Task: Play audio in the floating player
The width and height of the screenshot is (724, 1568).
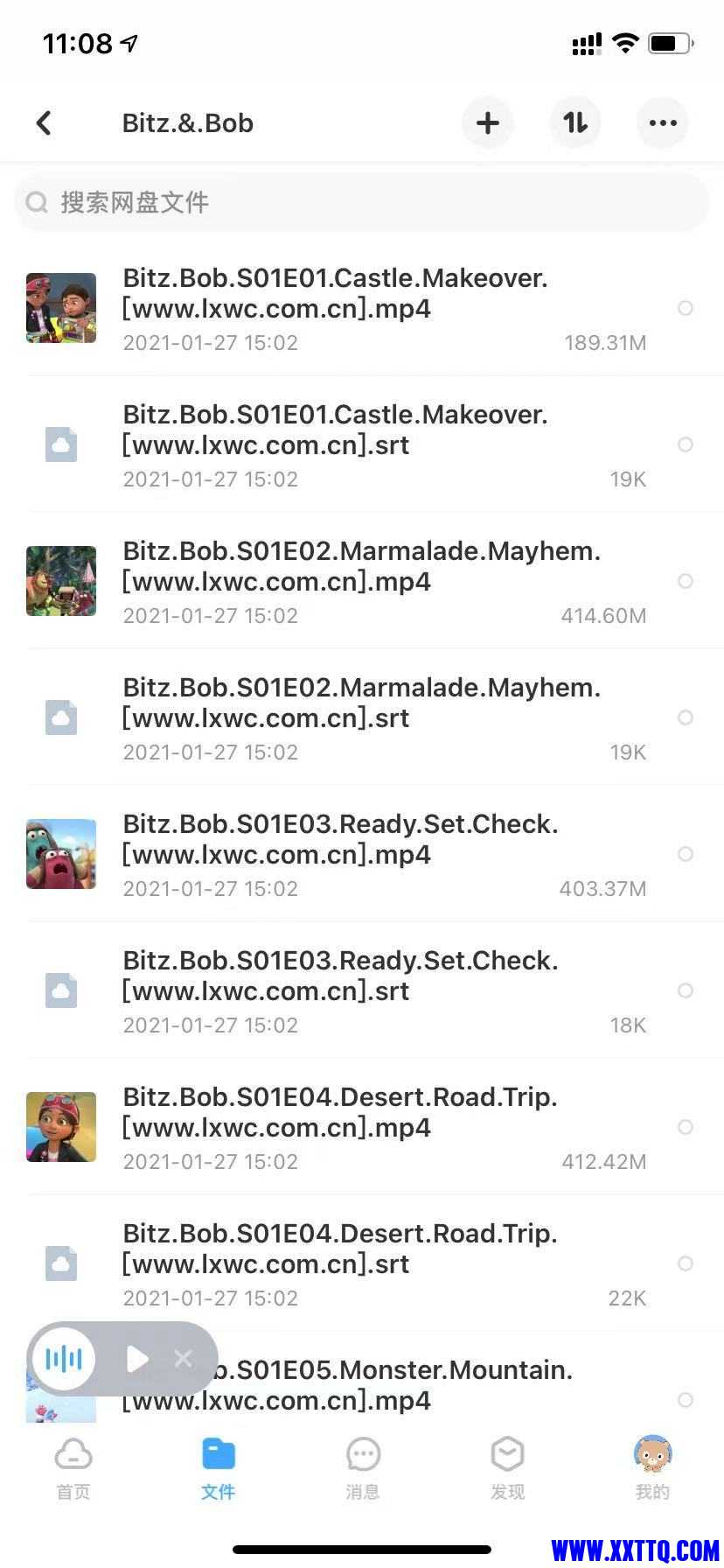Action: coord(136,1359)
